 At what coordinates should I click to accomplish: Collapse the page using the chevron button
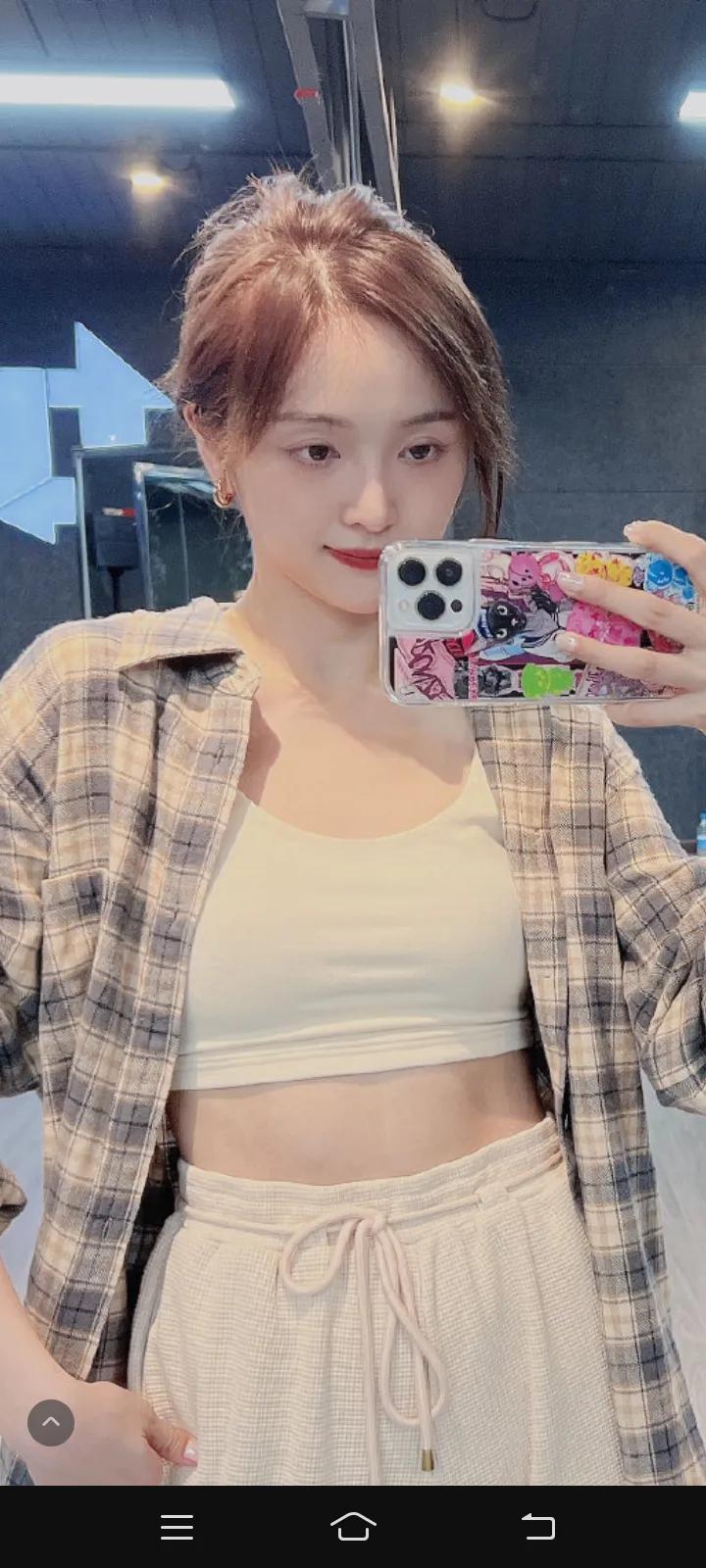[51, 1423]
